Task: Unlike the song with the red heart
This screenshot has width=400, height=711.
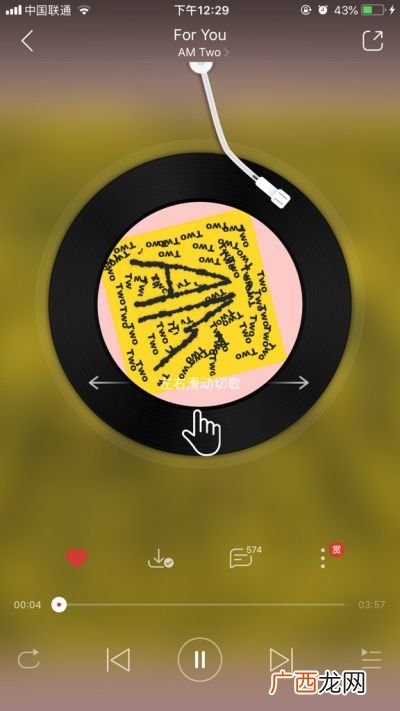Action: pos(77,557)
